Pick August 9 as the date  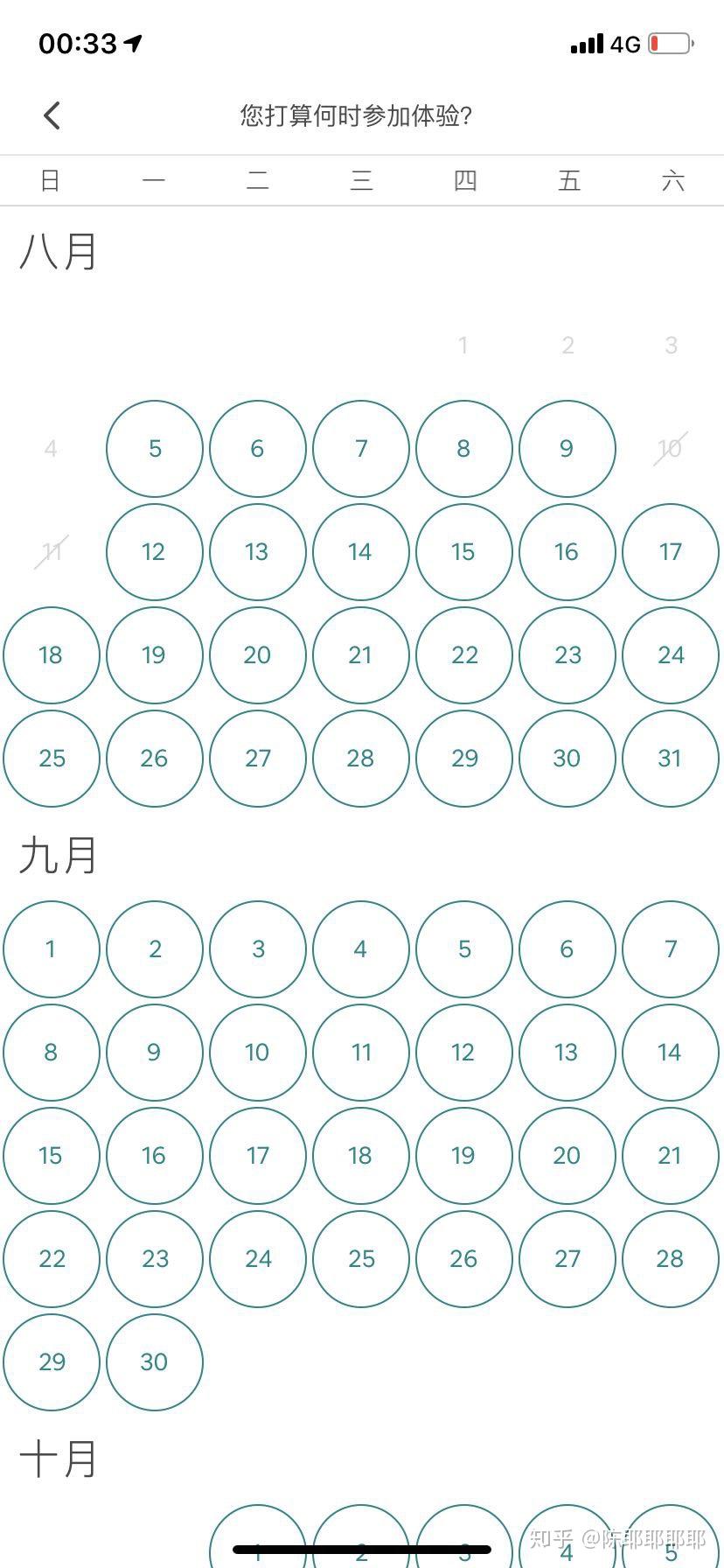click(567, 449)
